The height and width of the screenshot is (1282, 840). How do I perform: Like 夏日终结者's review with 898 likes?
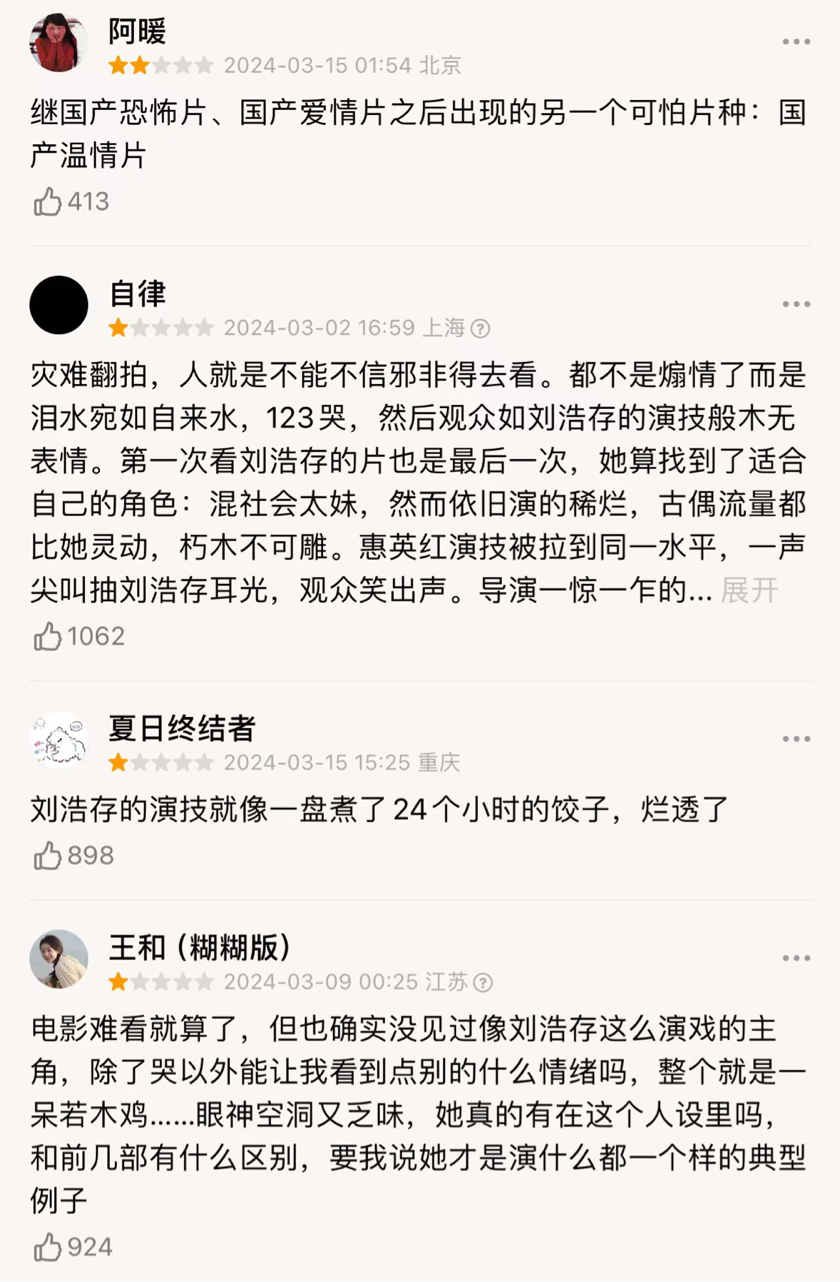pyautogui.click(x=48, y=856)
